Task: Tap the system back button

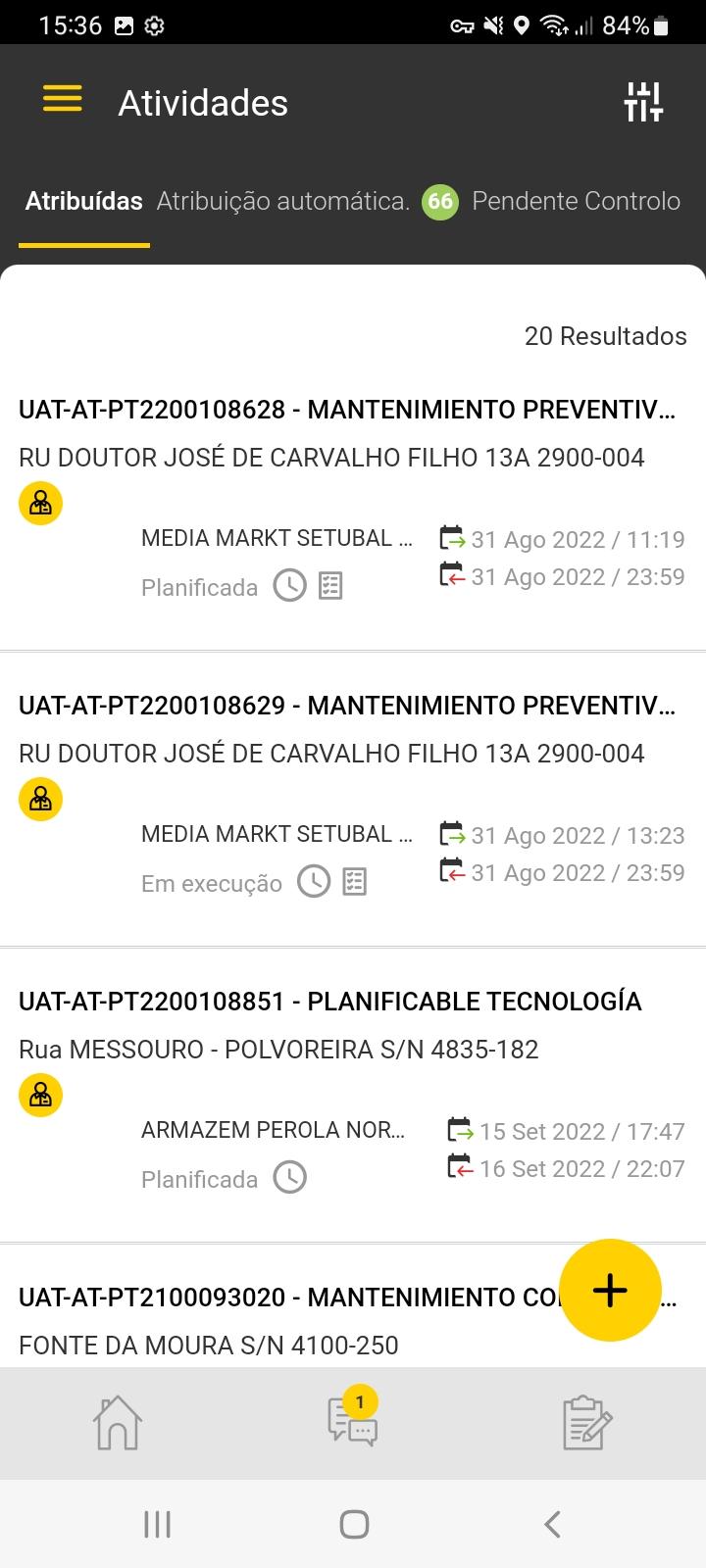Action: pyautogui.click(x=551, y=1524)
